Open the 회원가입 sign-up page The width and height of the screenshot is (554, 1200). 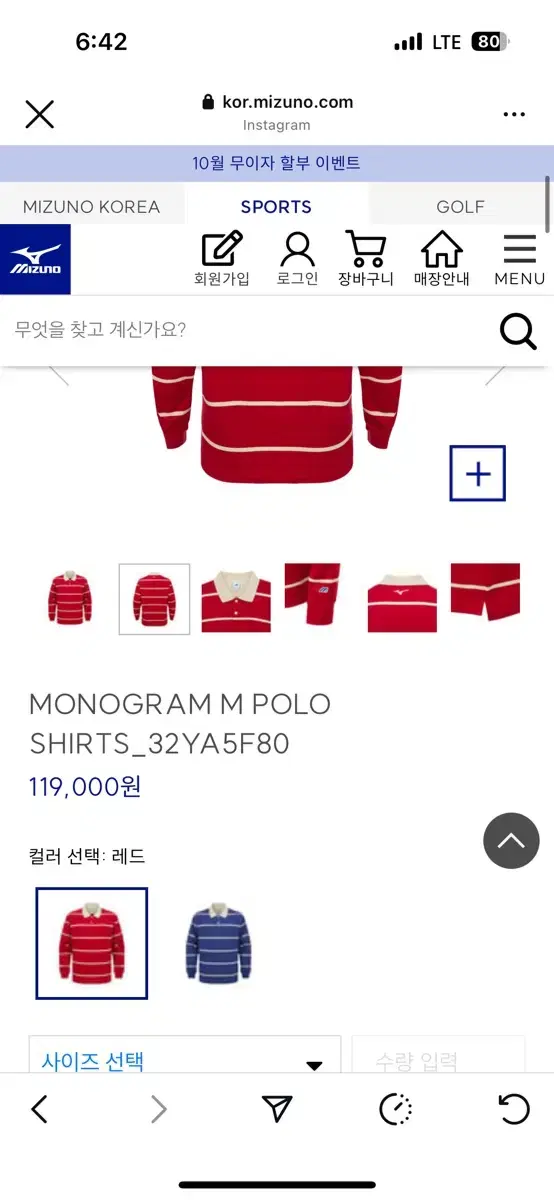pos(222,259)
